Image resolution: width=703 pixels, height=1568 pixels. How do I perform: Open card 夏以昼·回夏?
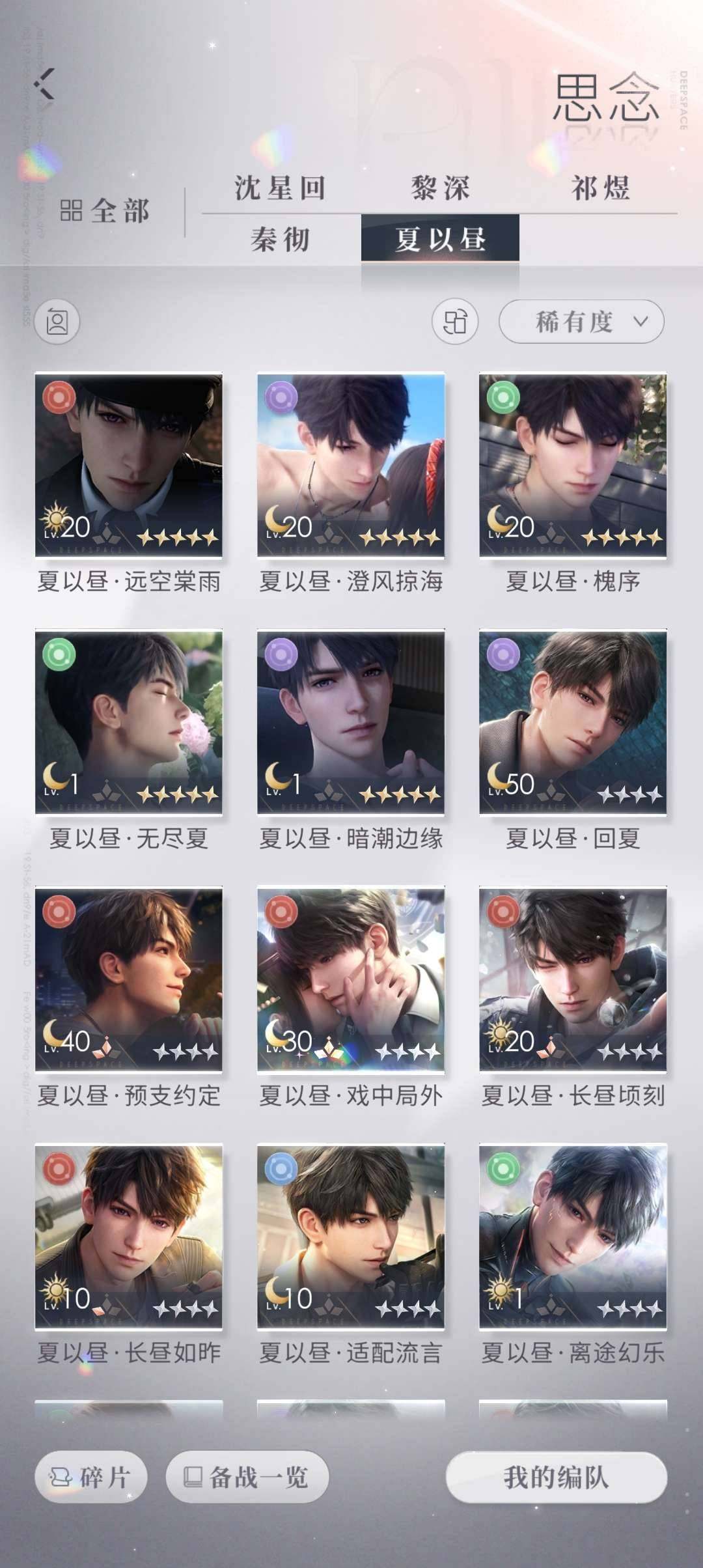(573, 721)
